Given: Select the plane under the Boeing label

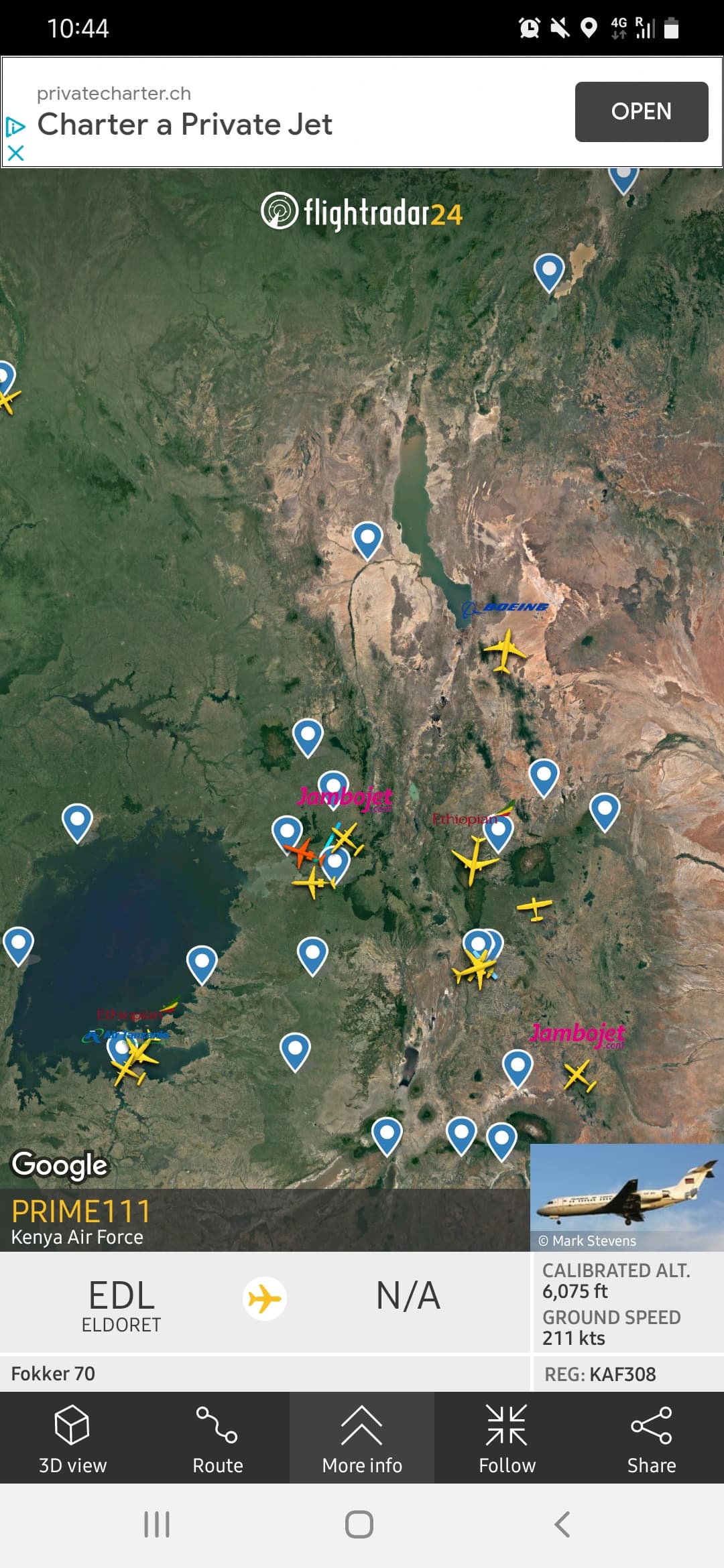Looking at the screenshot, I should (x=505, y=650).
